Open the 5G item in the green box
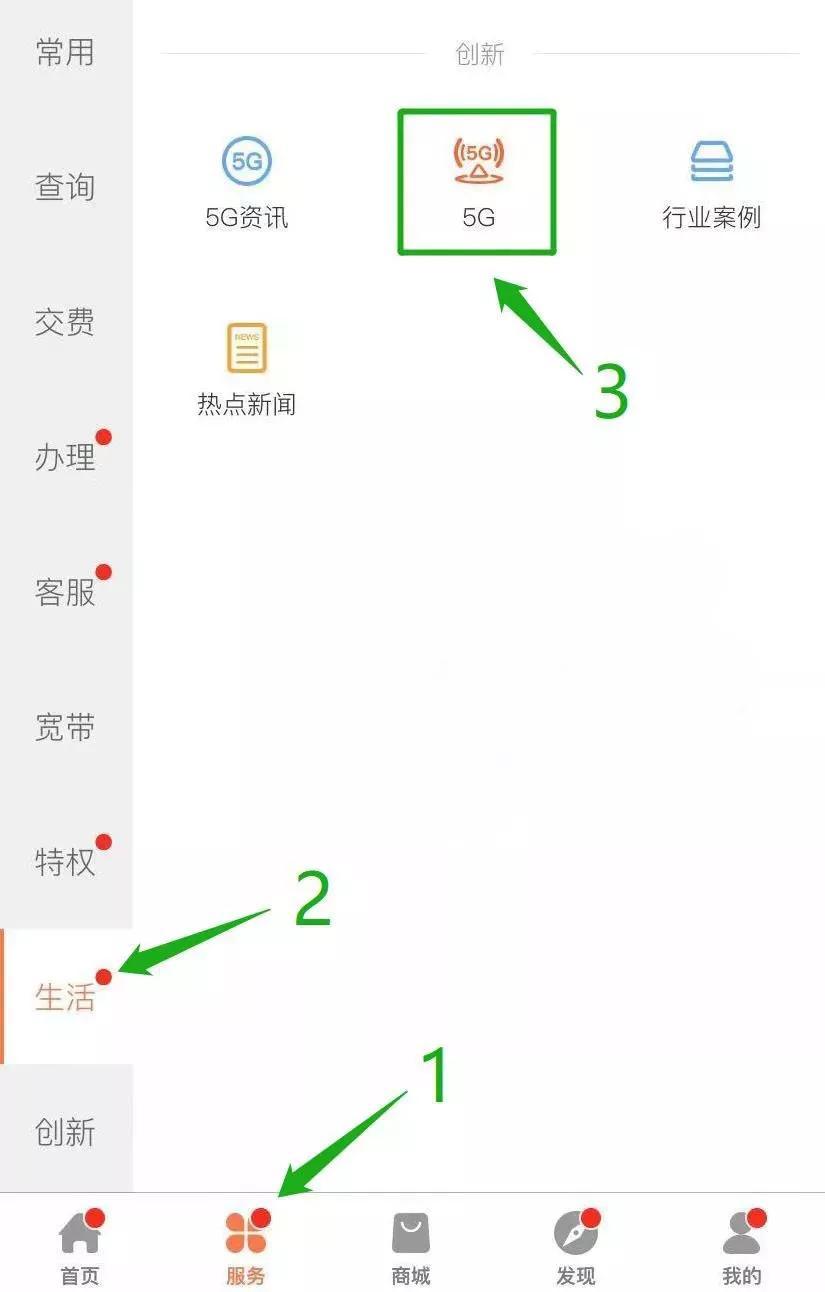The width and height of the screenshot is (825, 1292). point(478,182)
